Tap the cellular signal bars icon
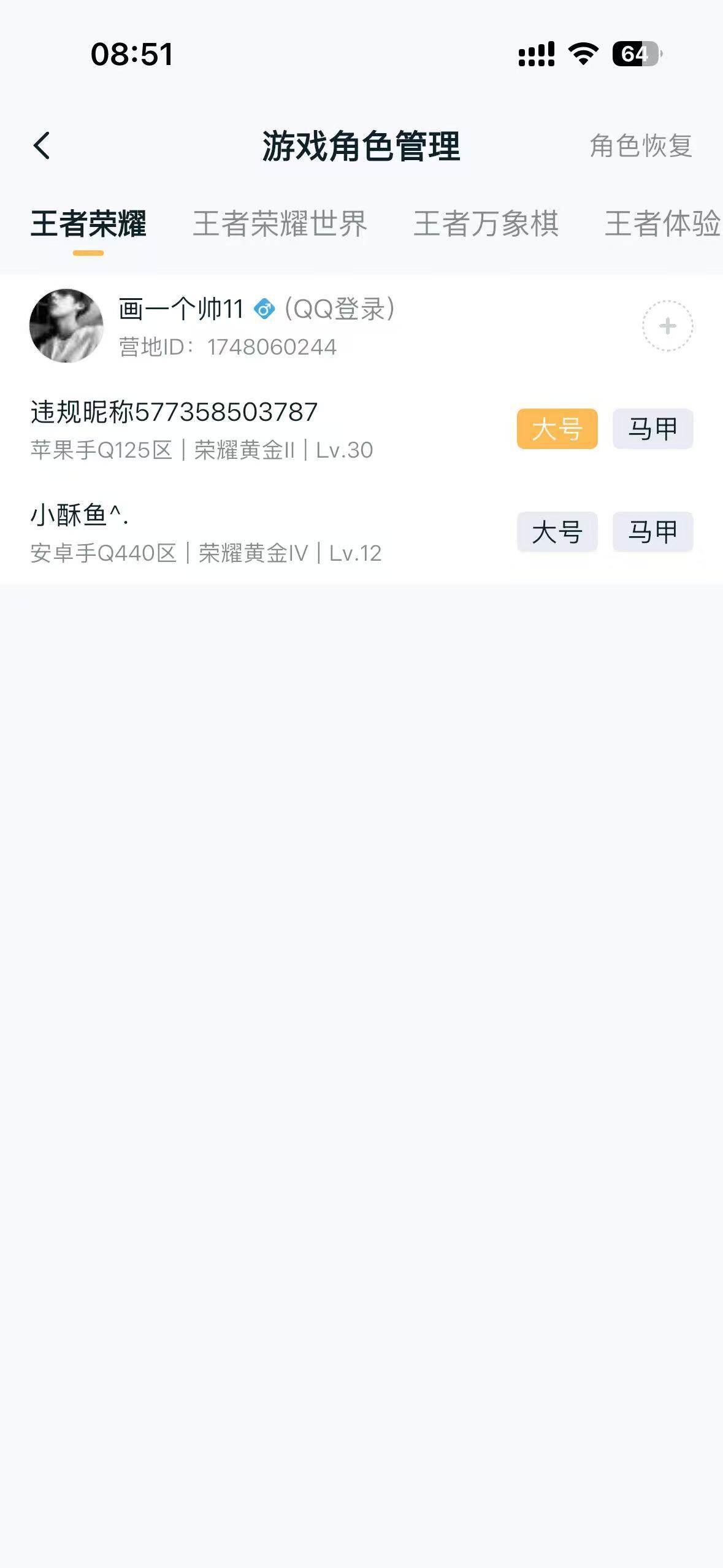Screen dimensions: 723x1568 coord(536,55)
